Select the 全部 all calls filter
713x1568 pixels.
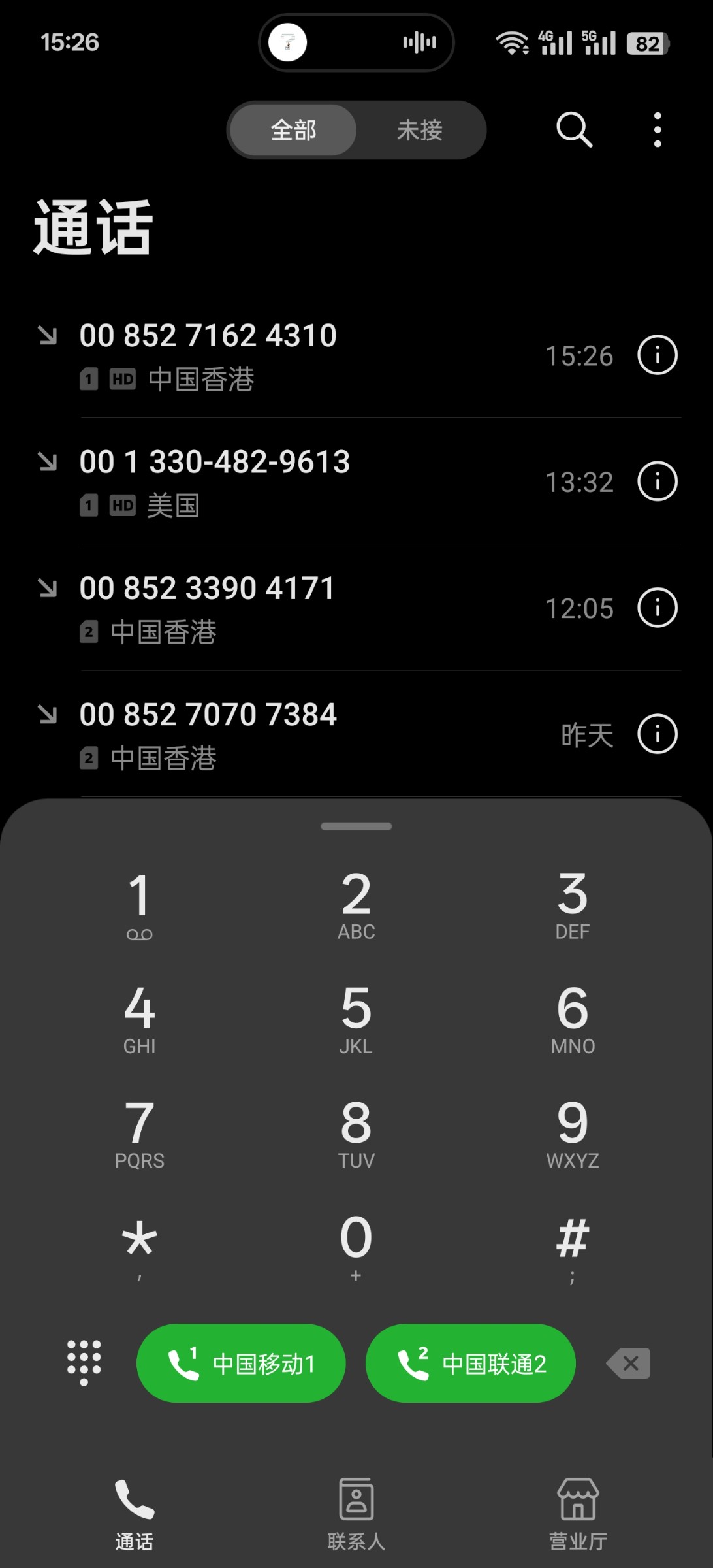(293, 130)
